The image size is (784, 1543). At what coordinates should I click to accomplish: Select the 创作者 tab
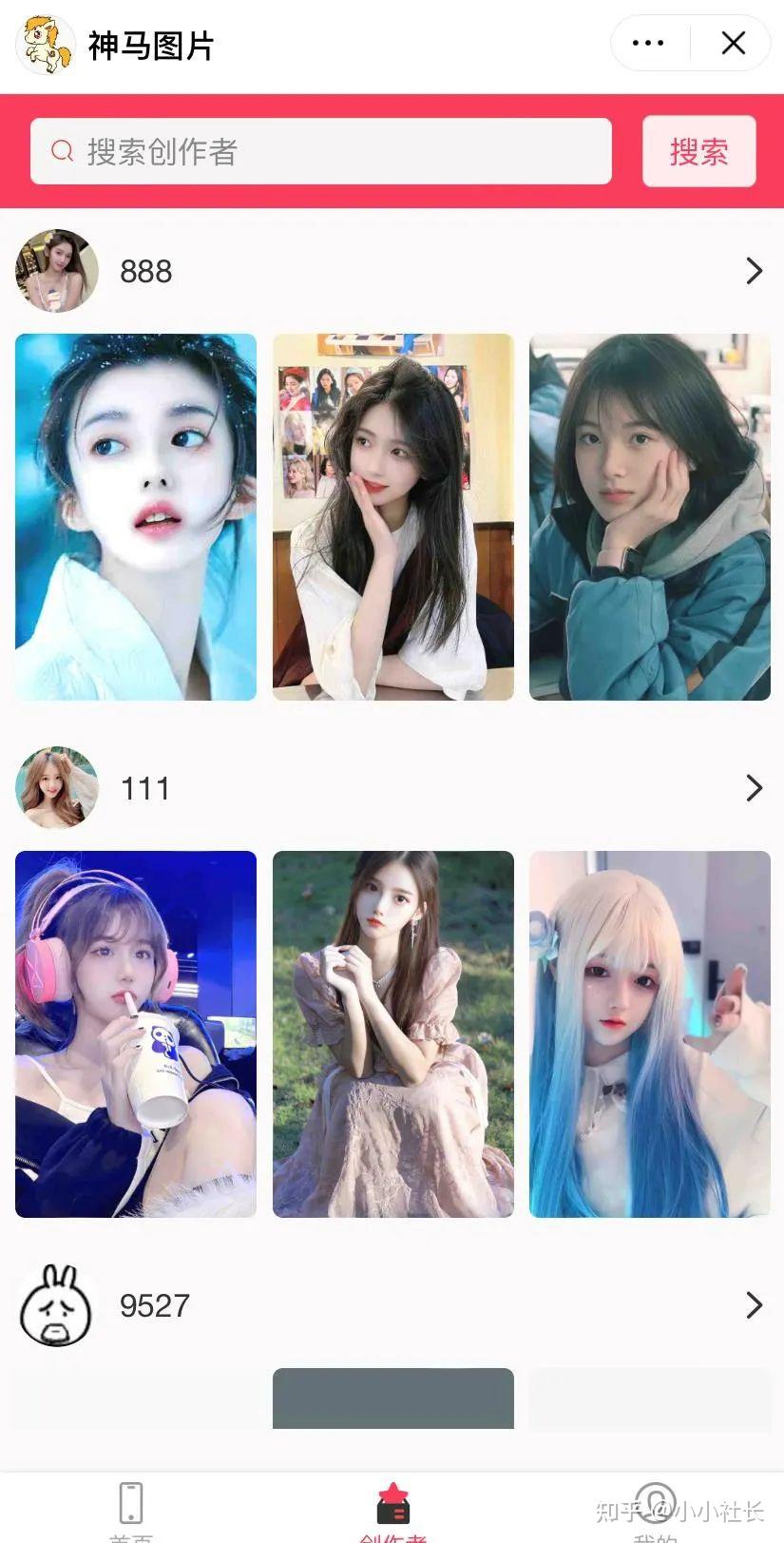392,1512
